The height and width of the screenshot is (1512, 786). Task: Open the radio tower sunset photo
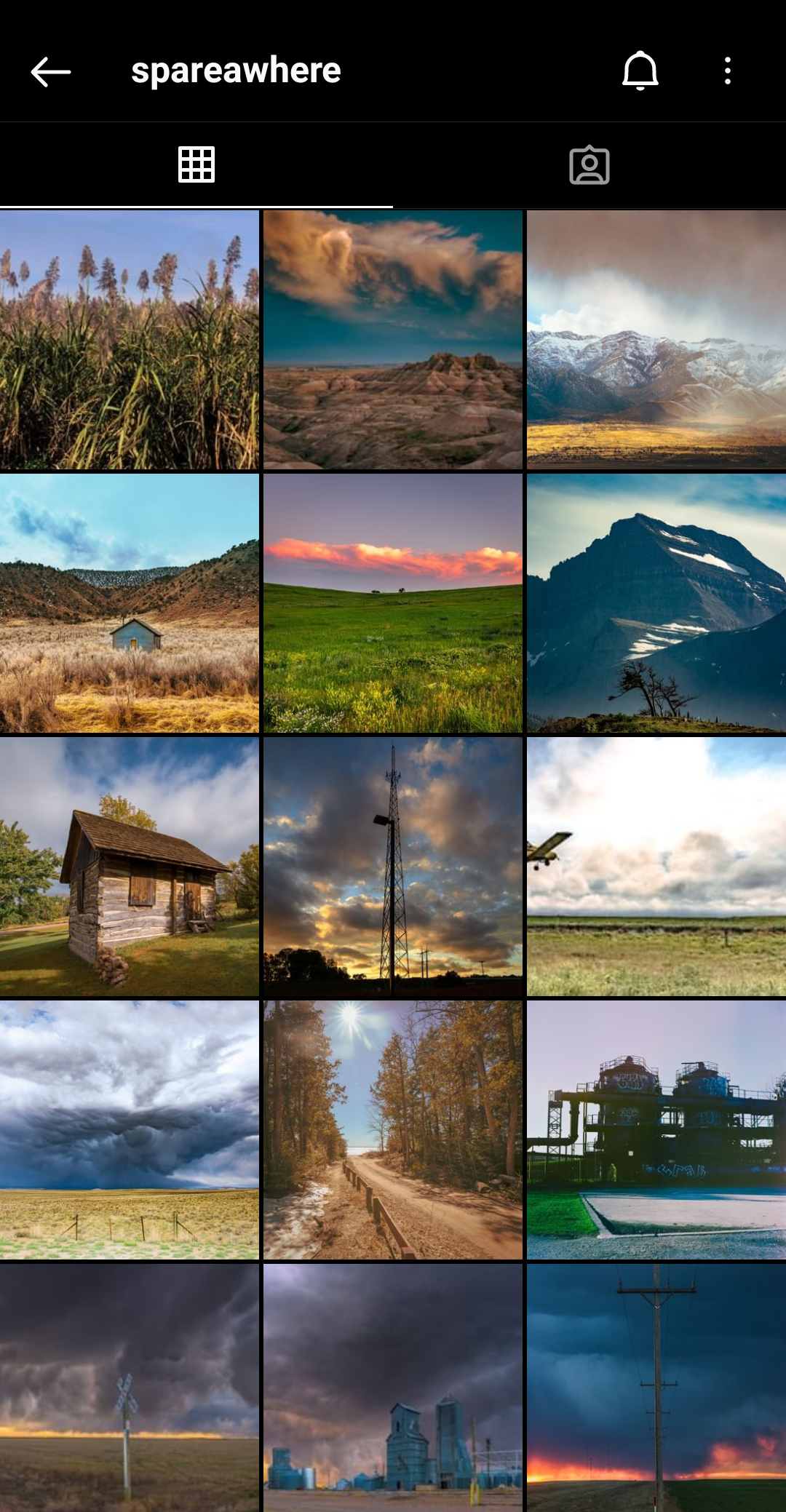coord(393,867)
